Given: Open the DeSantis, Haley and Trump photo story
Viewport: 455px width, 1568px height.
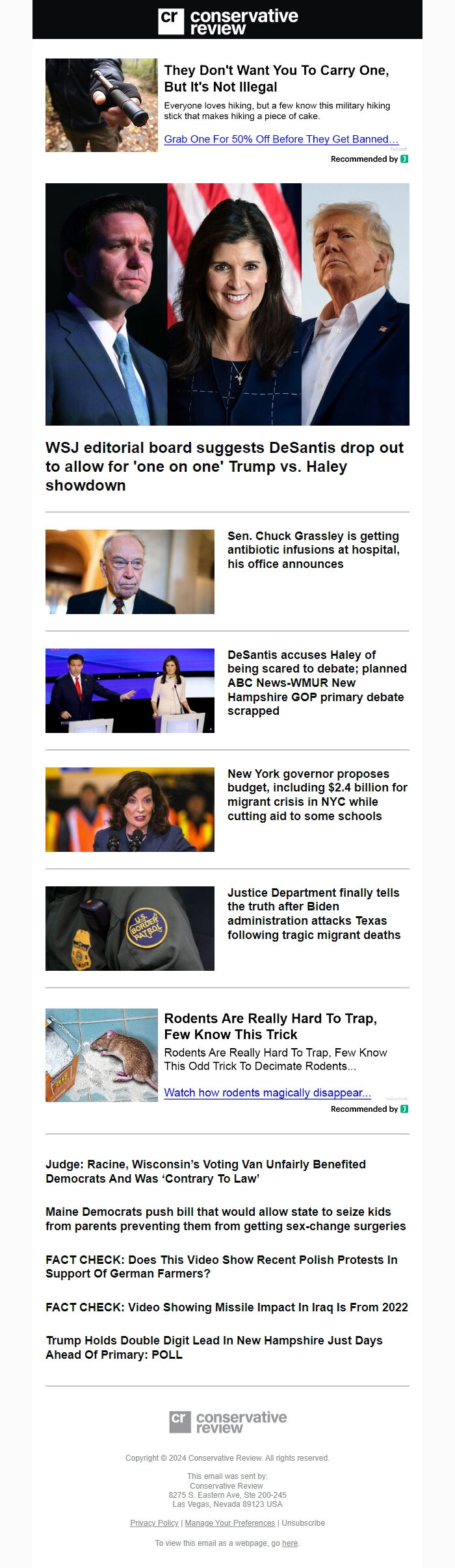Looking at the screenshot, I should 227,304.
